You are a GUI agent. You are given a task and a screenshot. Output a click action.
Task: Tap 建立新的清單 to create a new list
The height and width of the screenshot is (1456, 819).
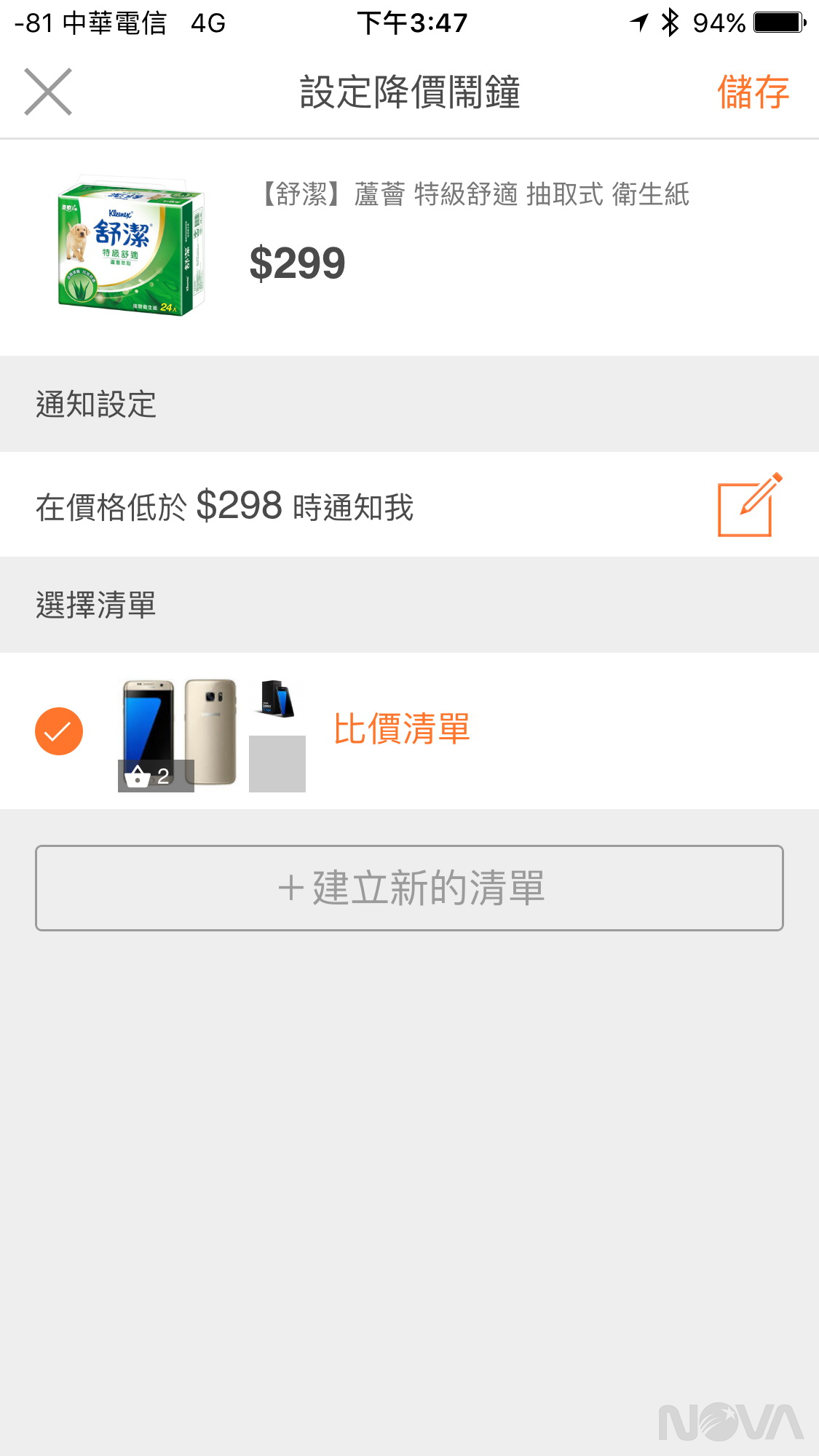pyautogui.click(x=409, y=887)
